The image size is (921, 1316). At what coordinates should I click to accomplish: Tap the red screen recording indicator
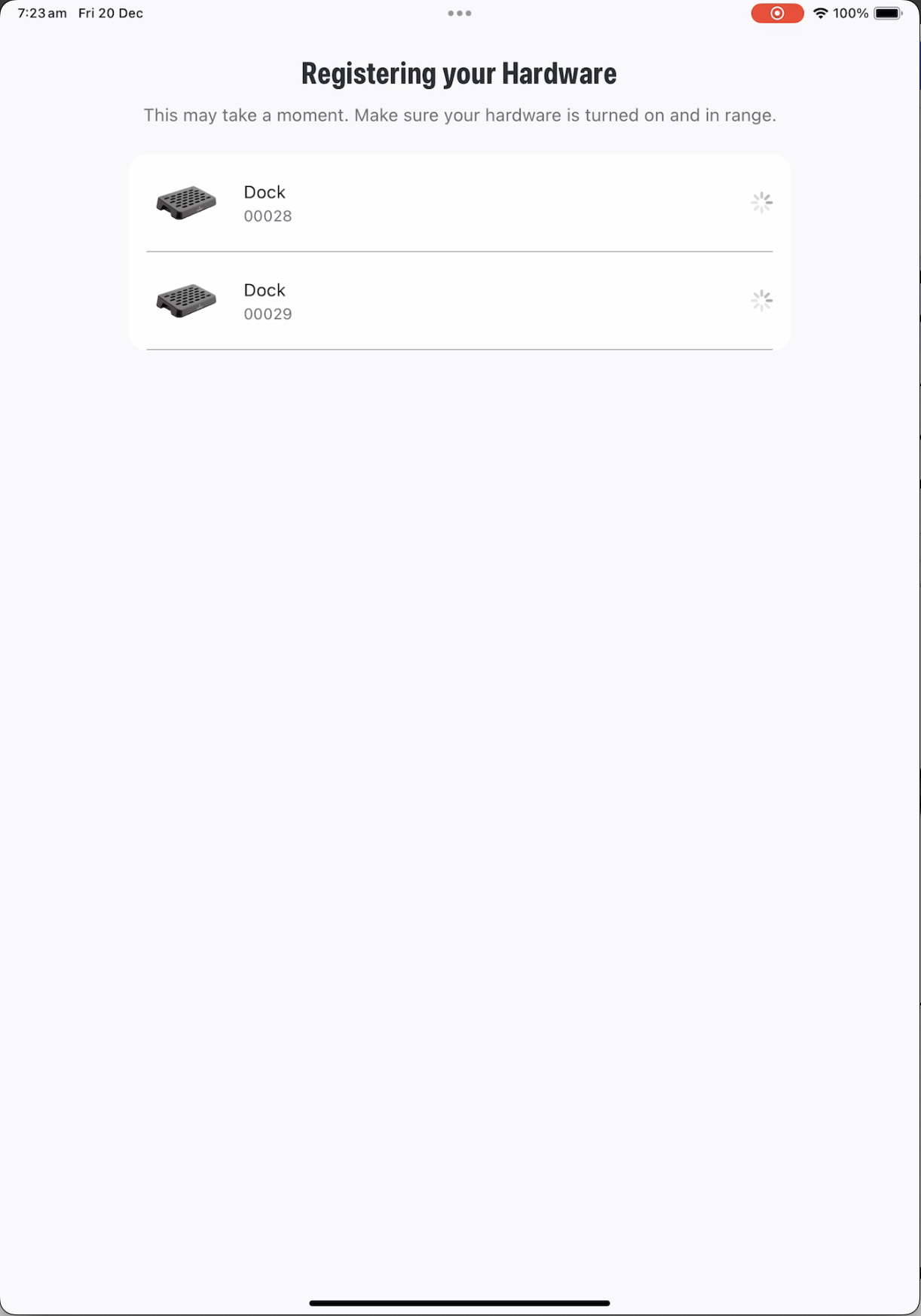tap(776, 13)
